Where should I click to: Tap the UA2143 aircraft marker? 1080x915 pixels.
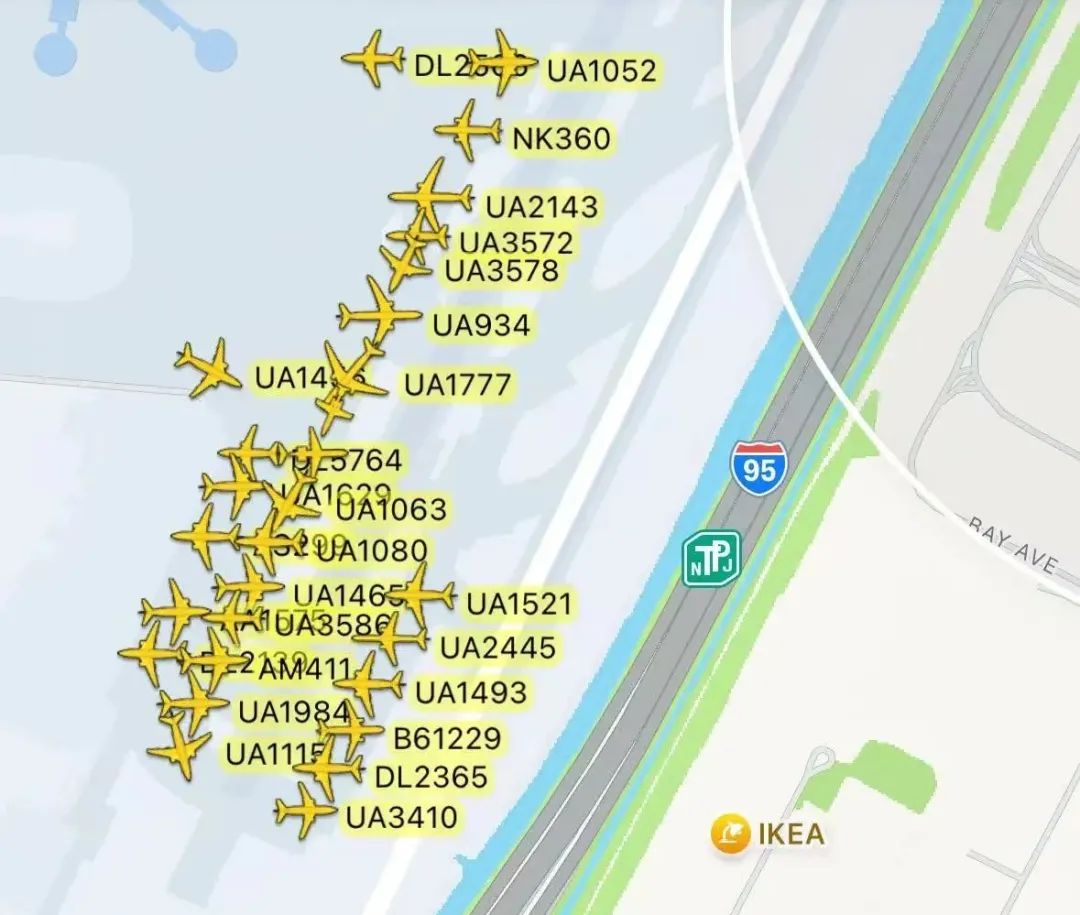pos(431,196)
